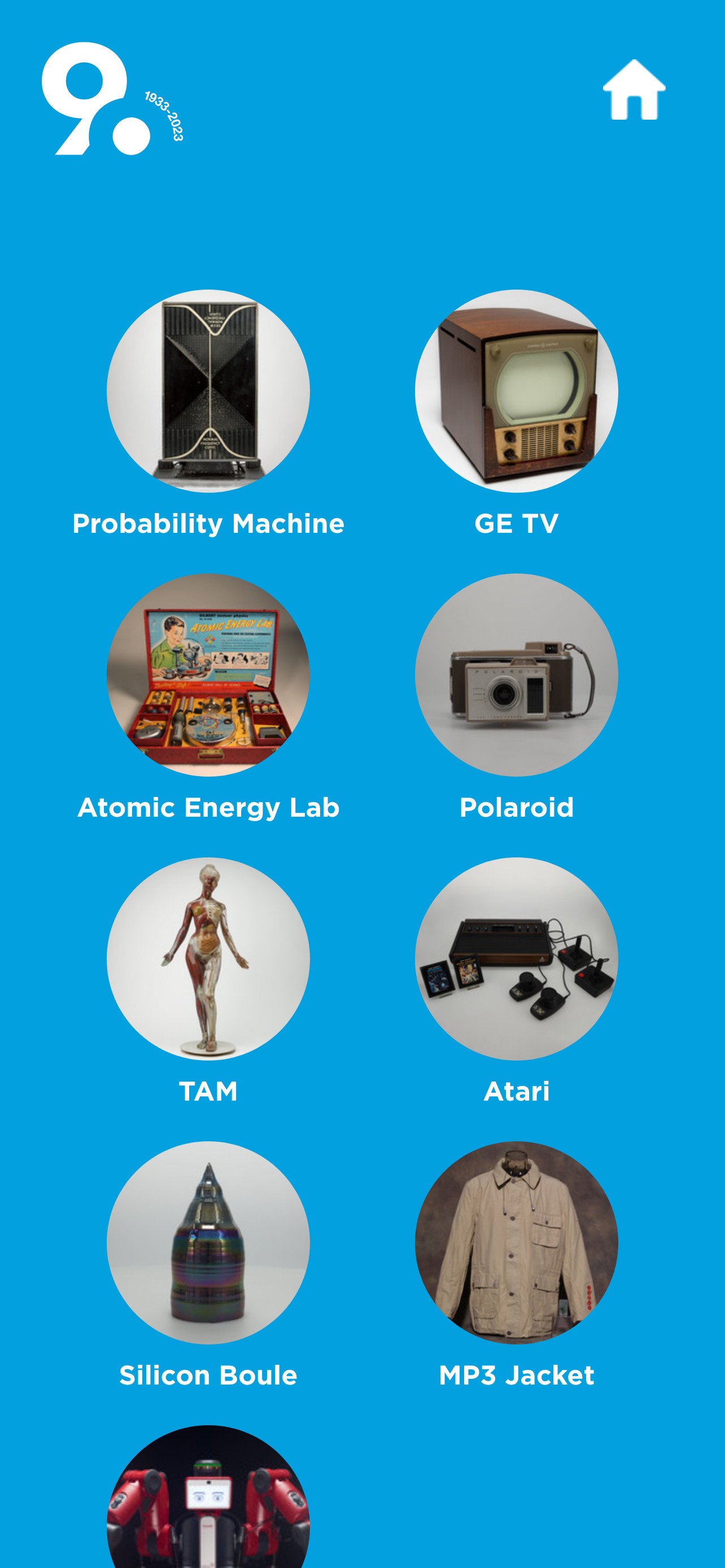Open the TAM anatomical model
Viewport: 725px width, 1568px height.
pyautogui.click(x=208, y=959)
